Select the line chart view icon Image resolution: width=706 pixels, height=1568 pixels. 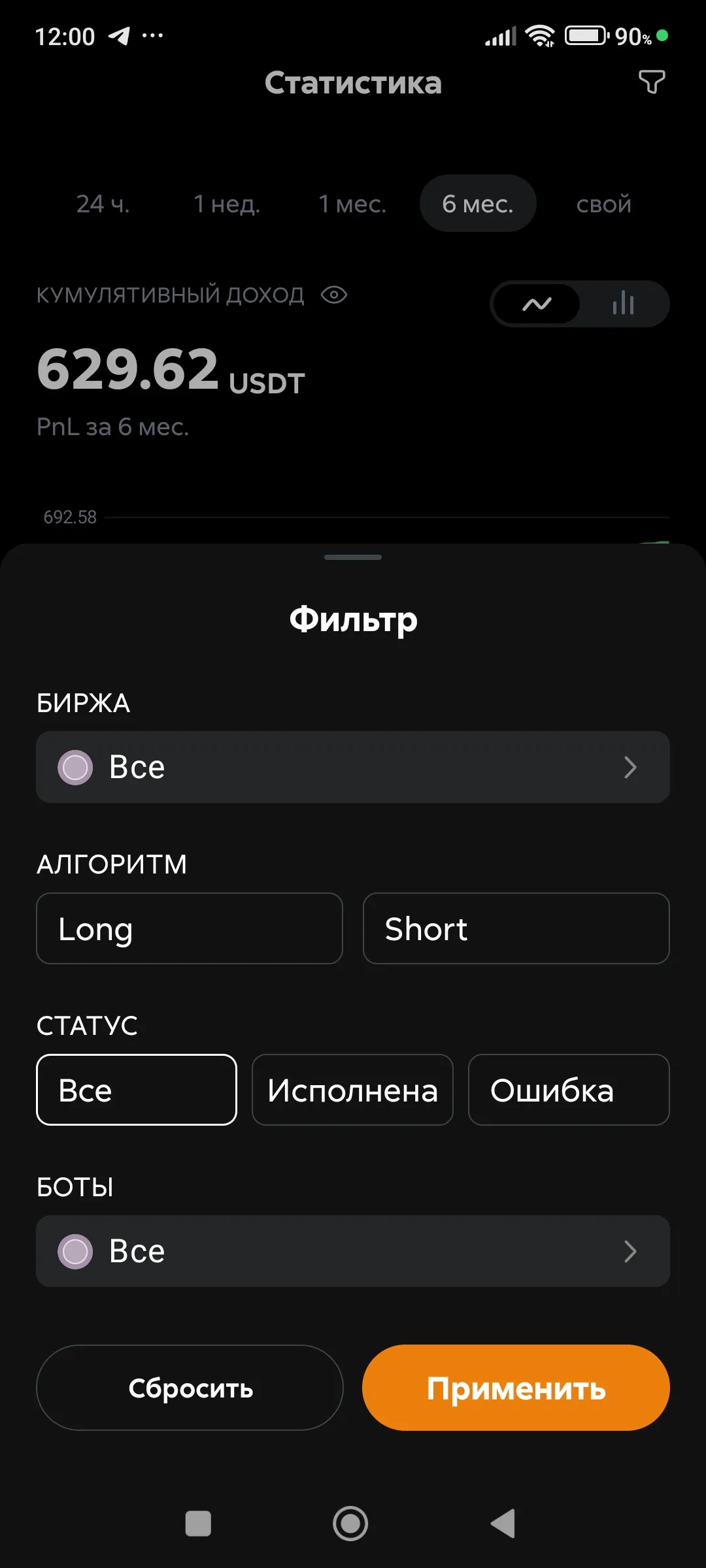pyautogui.click(x=536, y=303)
